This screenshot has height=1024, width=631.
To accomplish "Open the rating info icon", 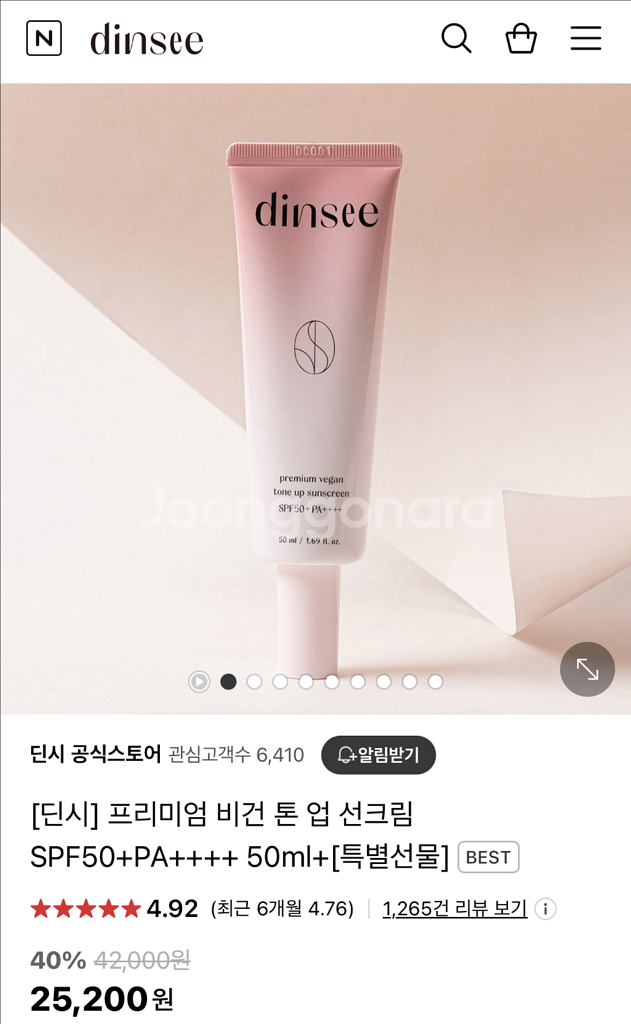I will (545, 909).
